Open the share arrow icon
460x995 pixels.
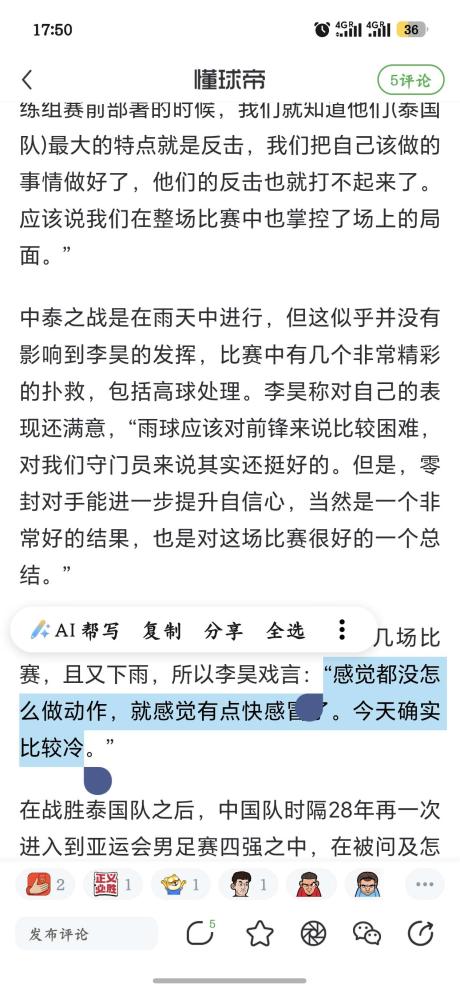tap(420, 933)
